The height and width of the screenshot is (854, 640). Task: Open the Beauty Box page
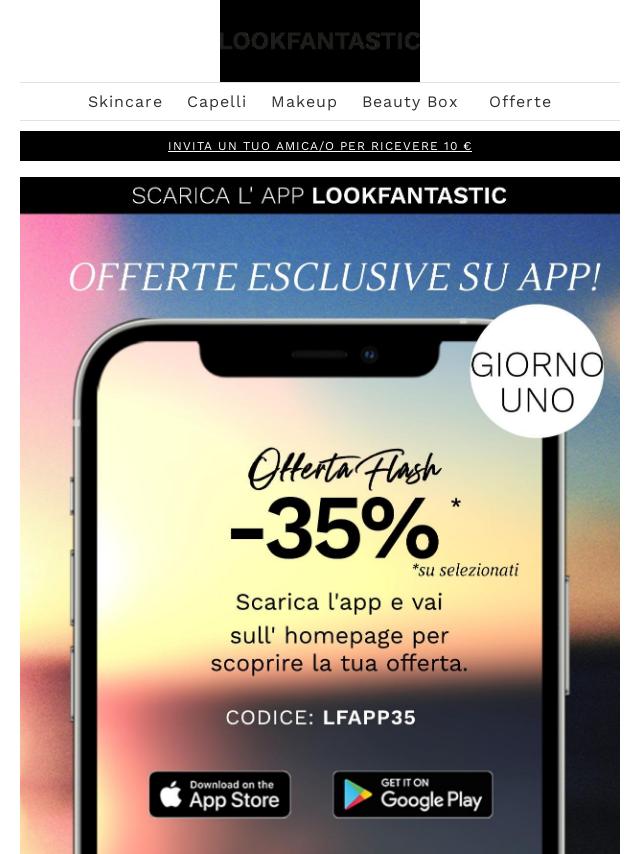[x=410, y=102]
